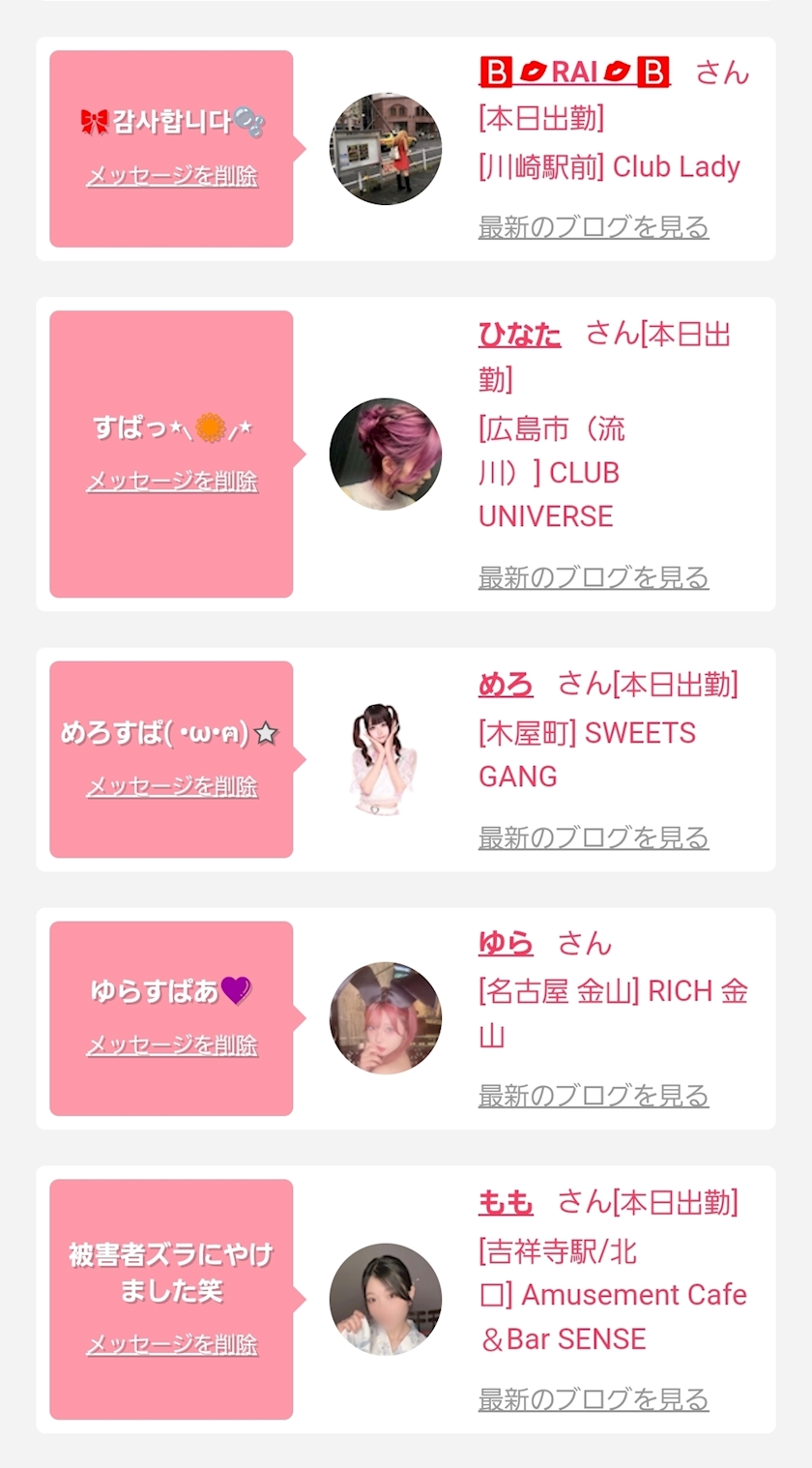Delete the めろすぱ message

[172, 786]
